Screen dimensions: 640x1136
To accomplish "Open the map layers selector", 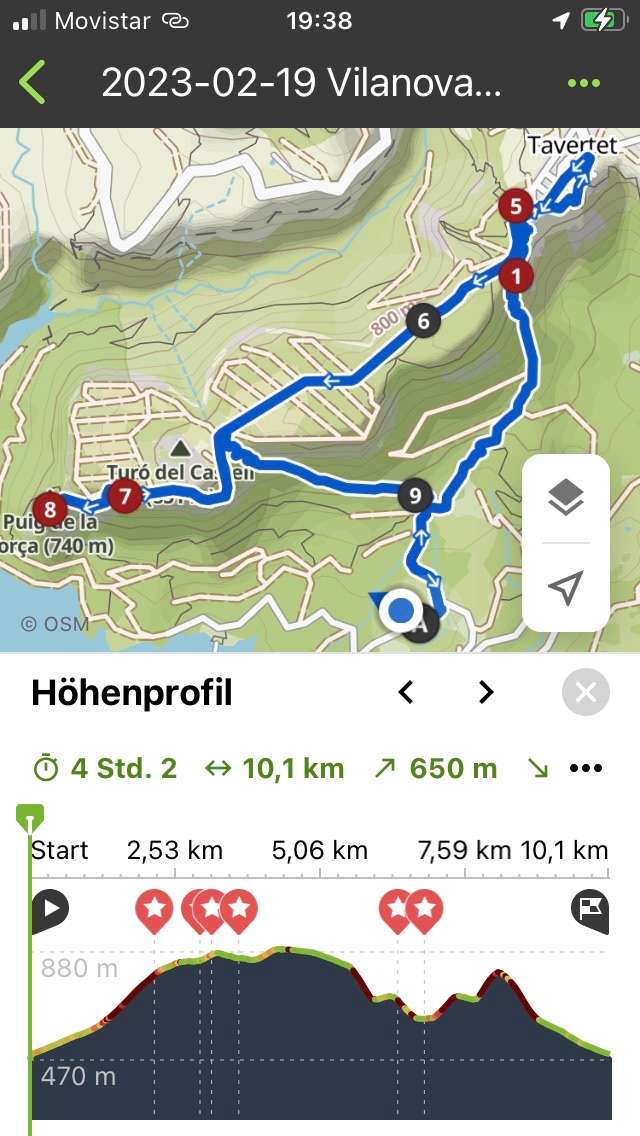I will click(x=566, y=497).
